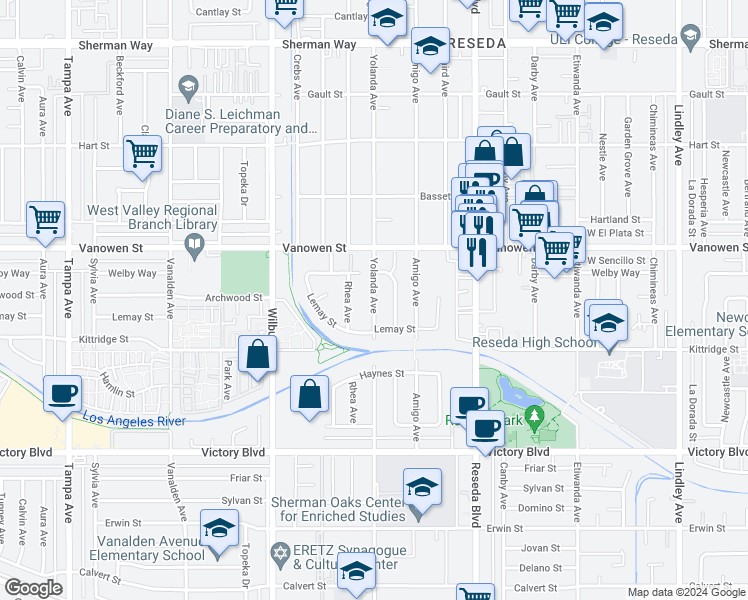Tap the coffee cup marker near Los Angeles River
The height and width of the screenshot is (600, 748).
pos(63,393)
